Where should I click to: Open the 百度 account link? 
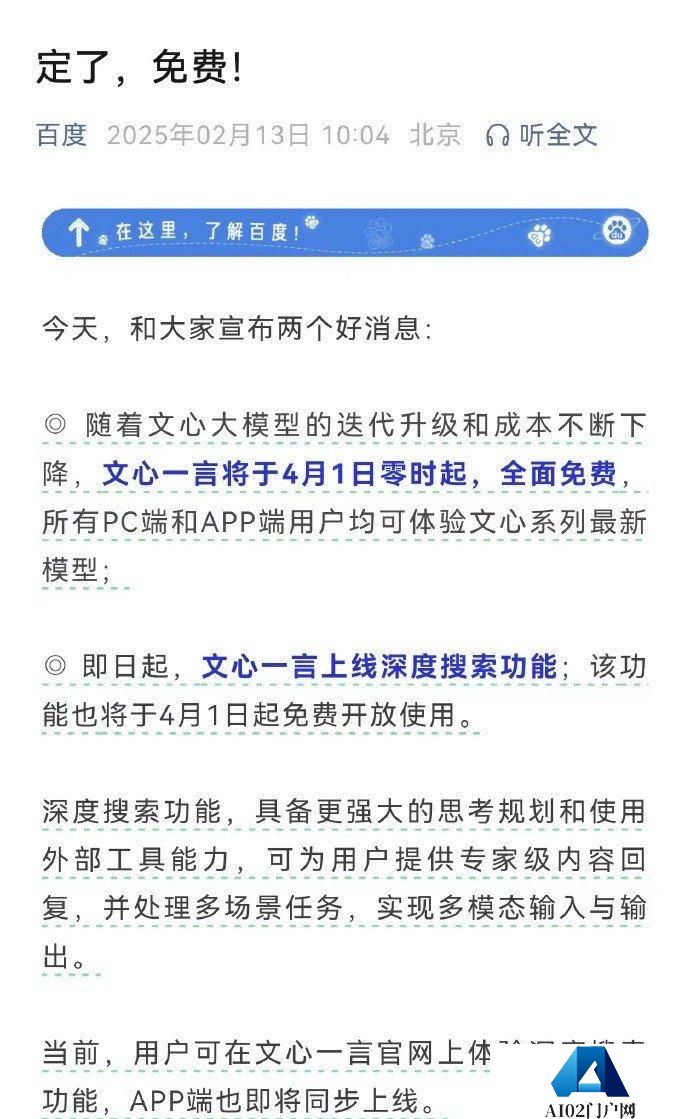[x=62, y=135]
